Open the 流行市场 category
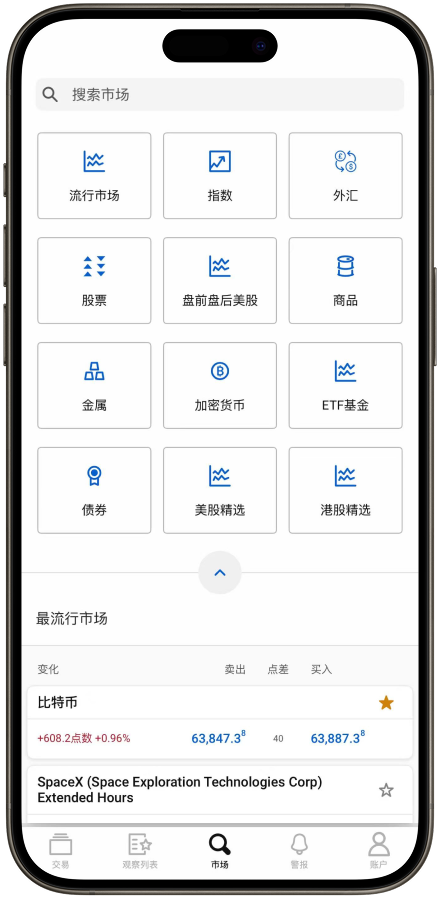This screenshot has height=899, width=440. 94,176
